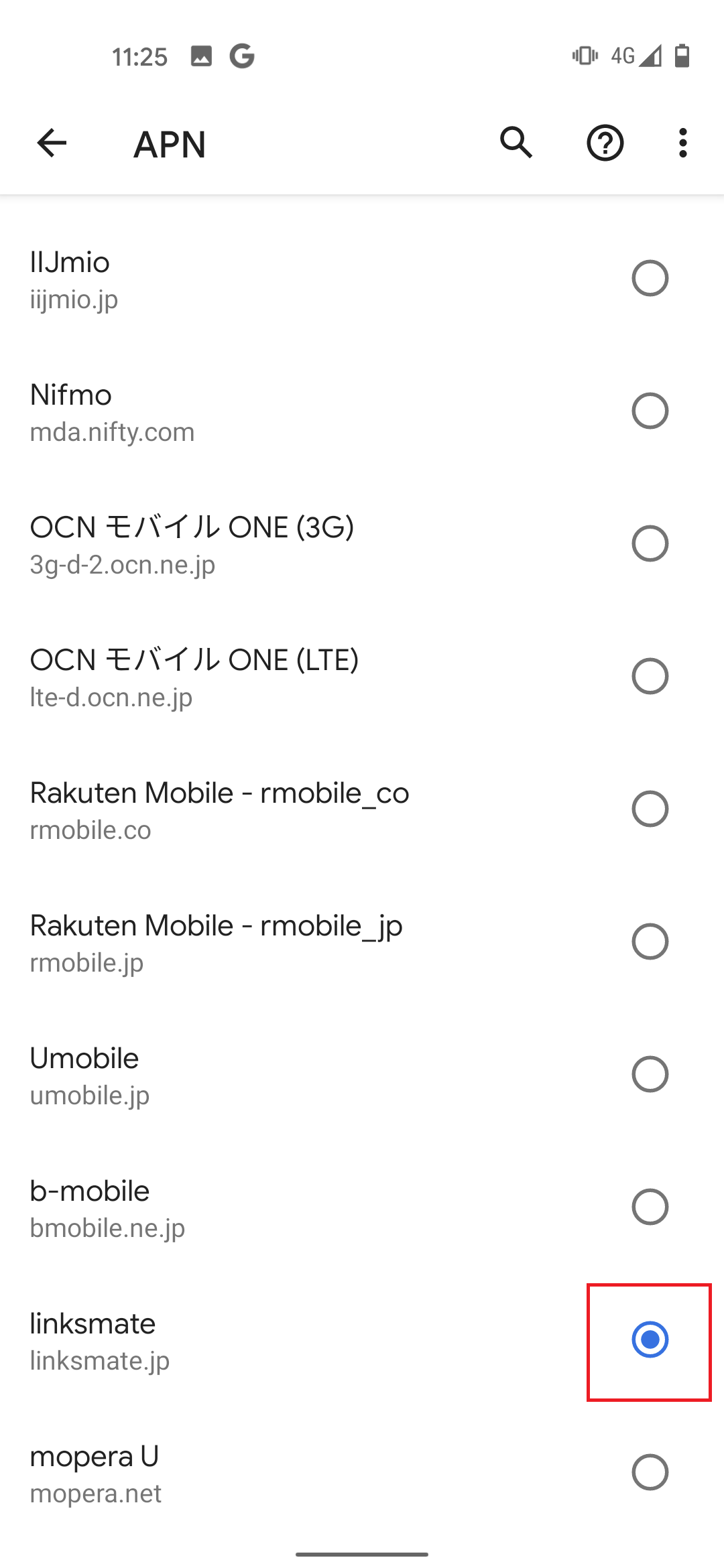Select OCN モバイル ONE (LTE) radio button

point(650,676)
